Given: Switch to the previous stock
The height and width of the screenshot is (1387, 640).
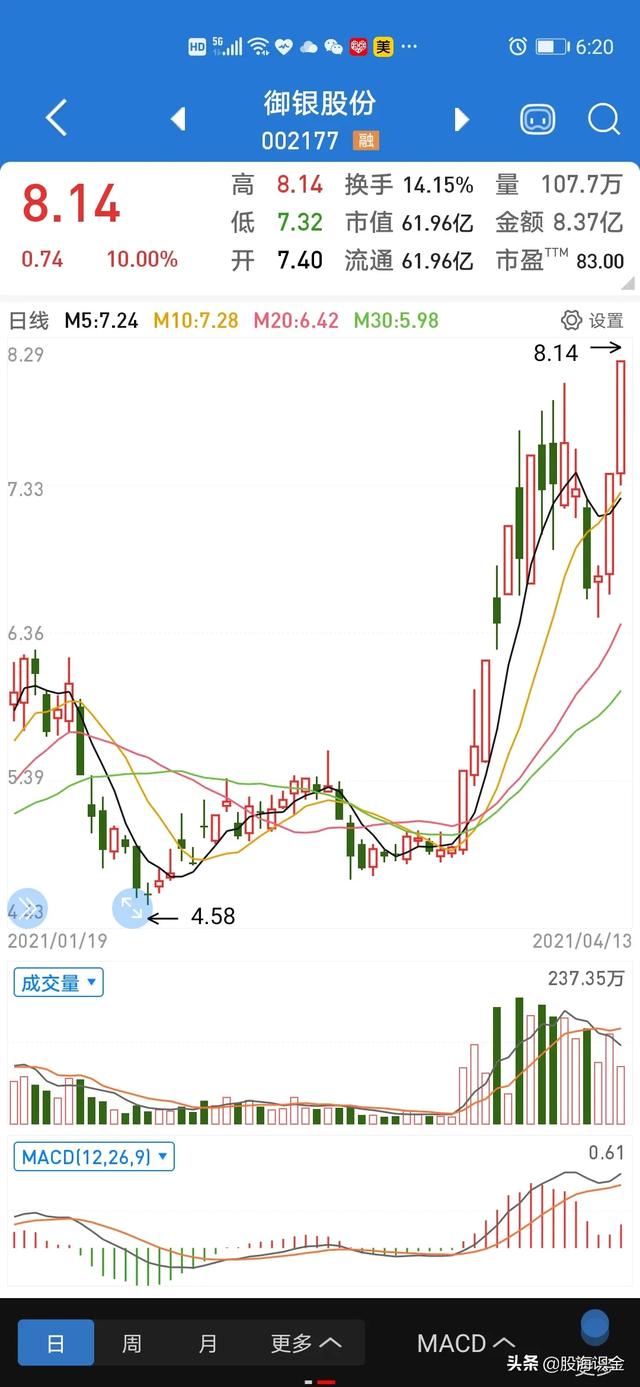Looking at the screenshot, I should tap(178, 120).
